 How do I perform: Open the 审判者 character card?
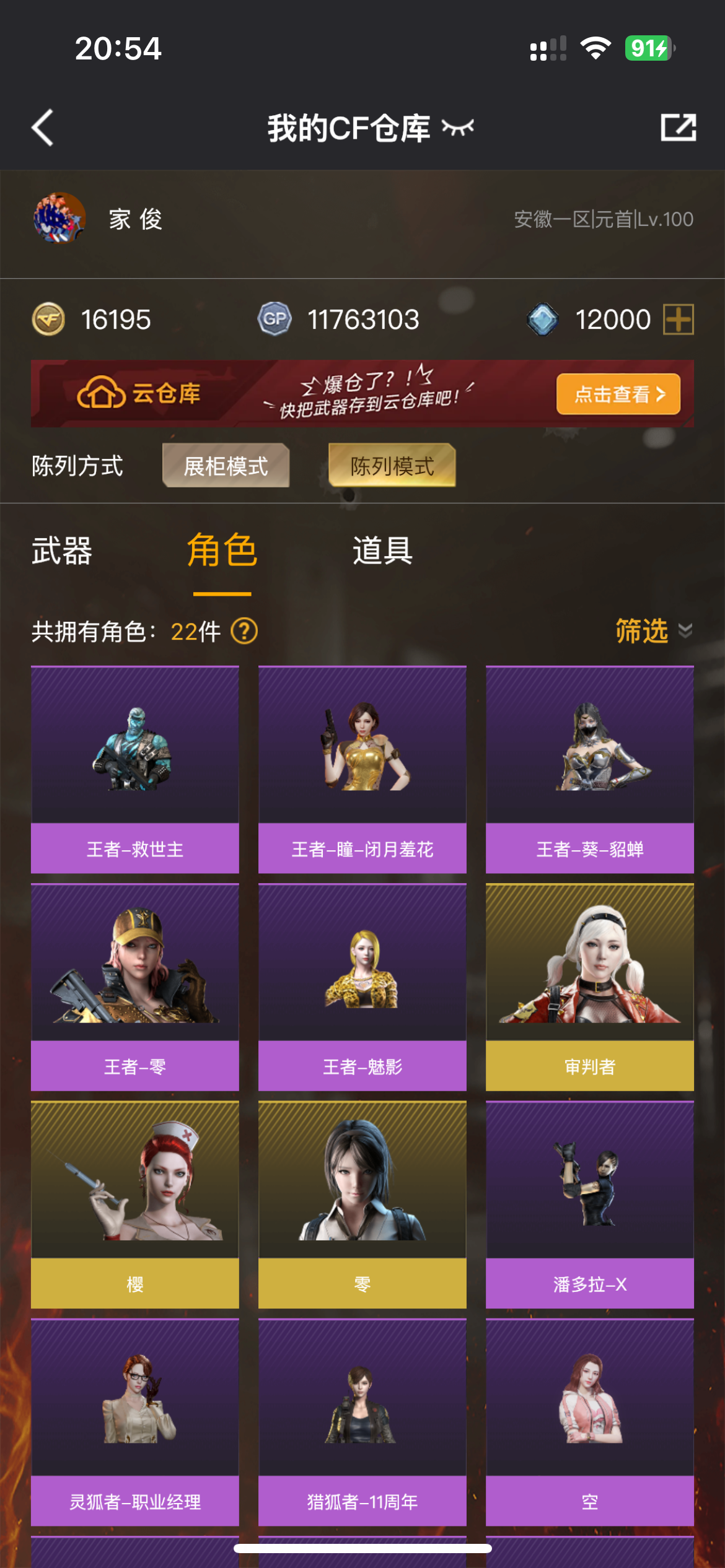click(589, 987)
